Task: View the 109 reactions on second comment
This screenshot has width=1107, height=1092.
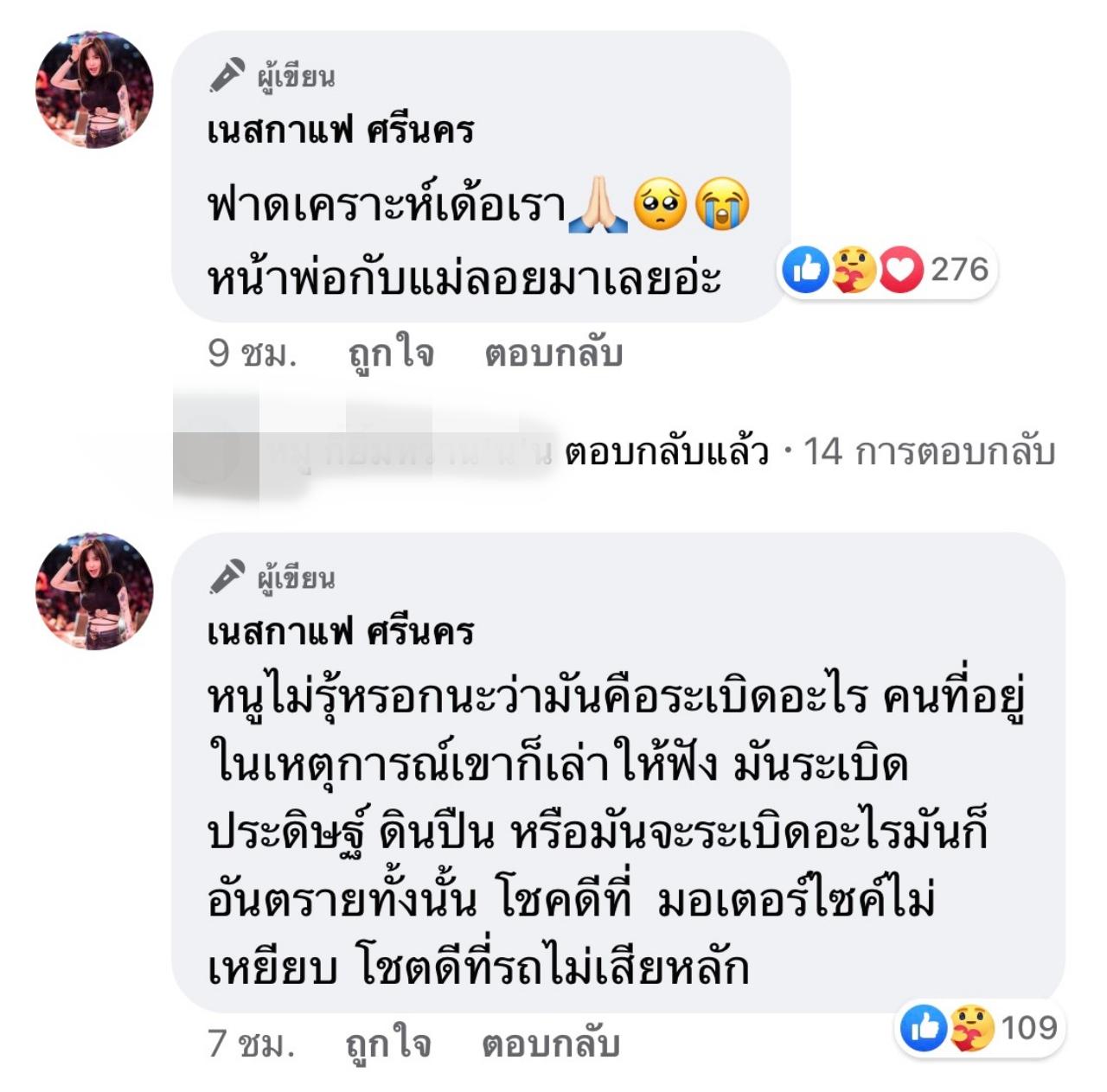Action: coord(979,1028)
